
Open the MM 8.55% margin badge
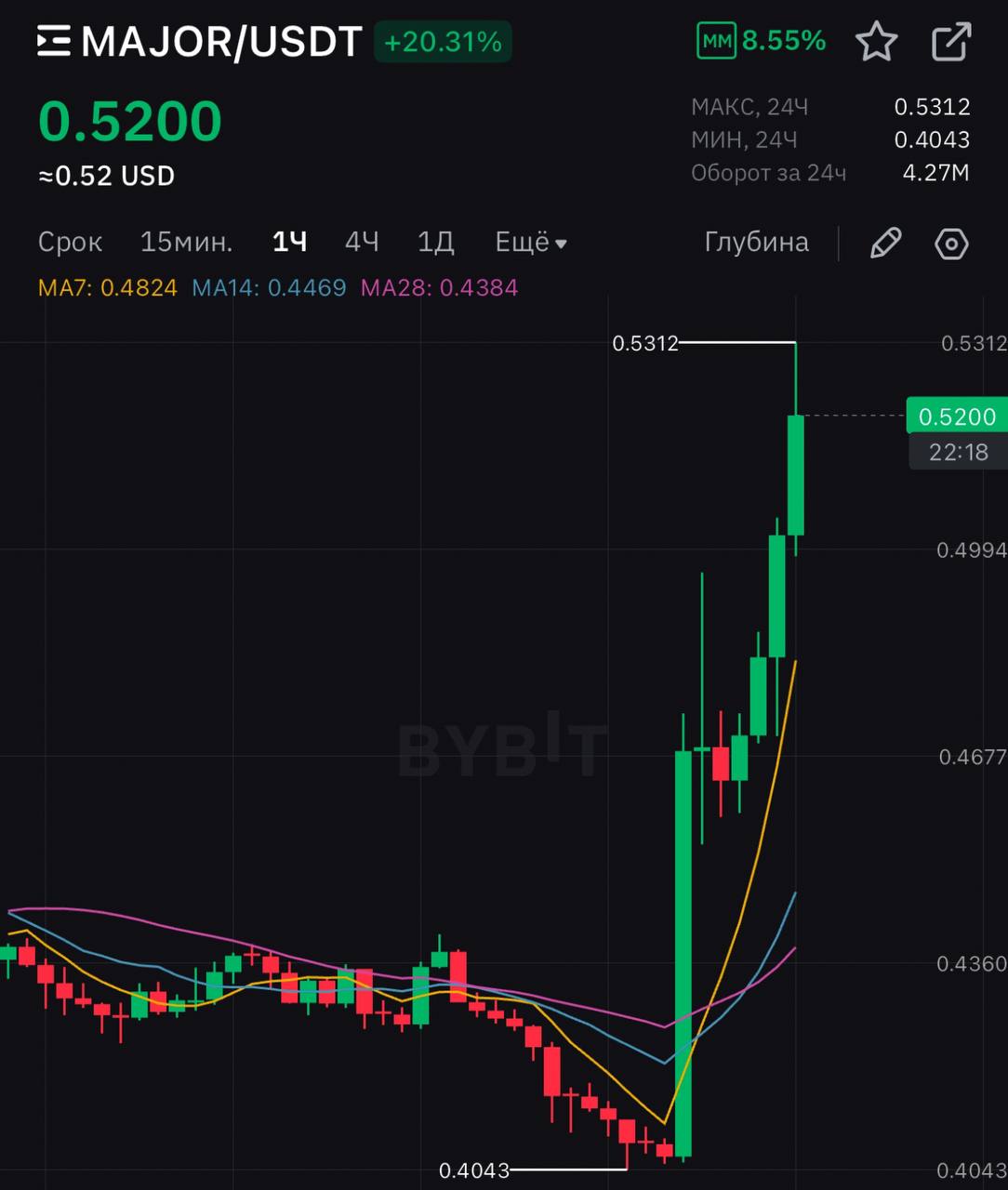(x=761, y=41)
